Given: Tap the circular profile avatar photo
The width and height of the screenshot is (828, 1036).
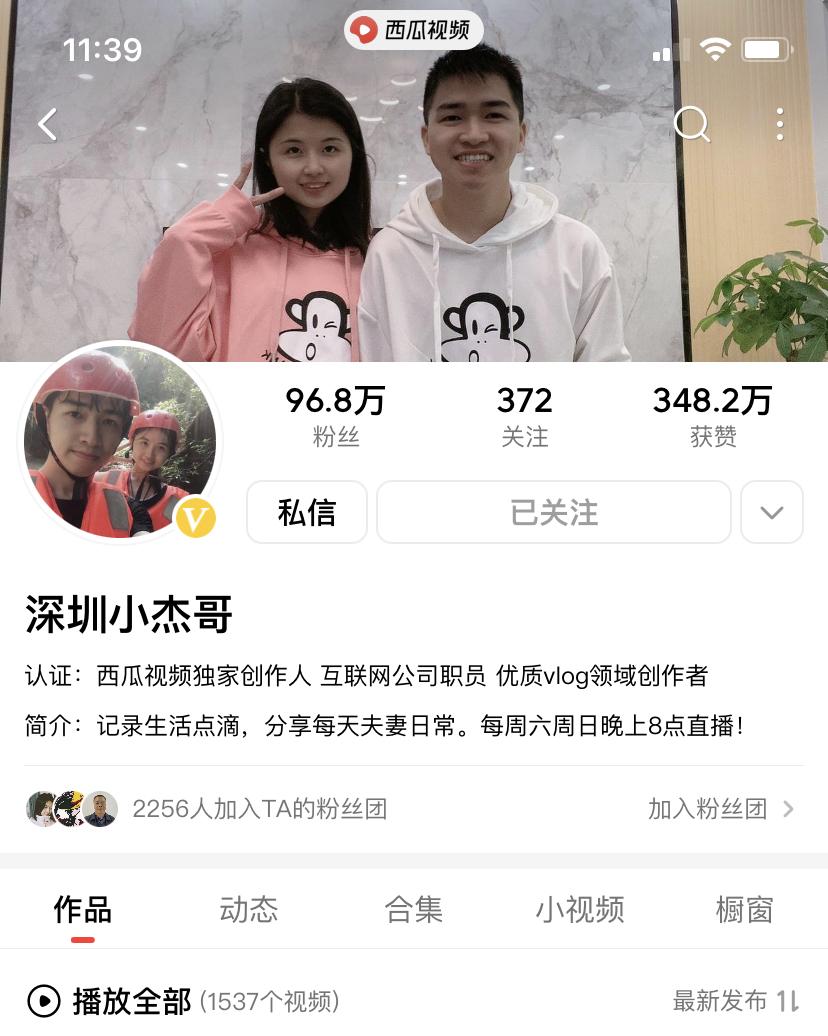Looking at the screenshot, I should (120, 444).
